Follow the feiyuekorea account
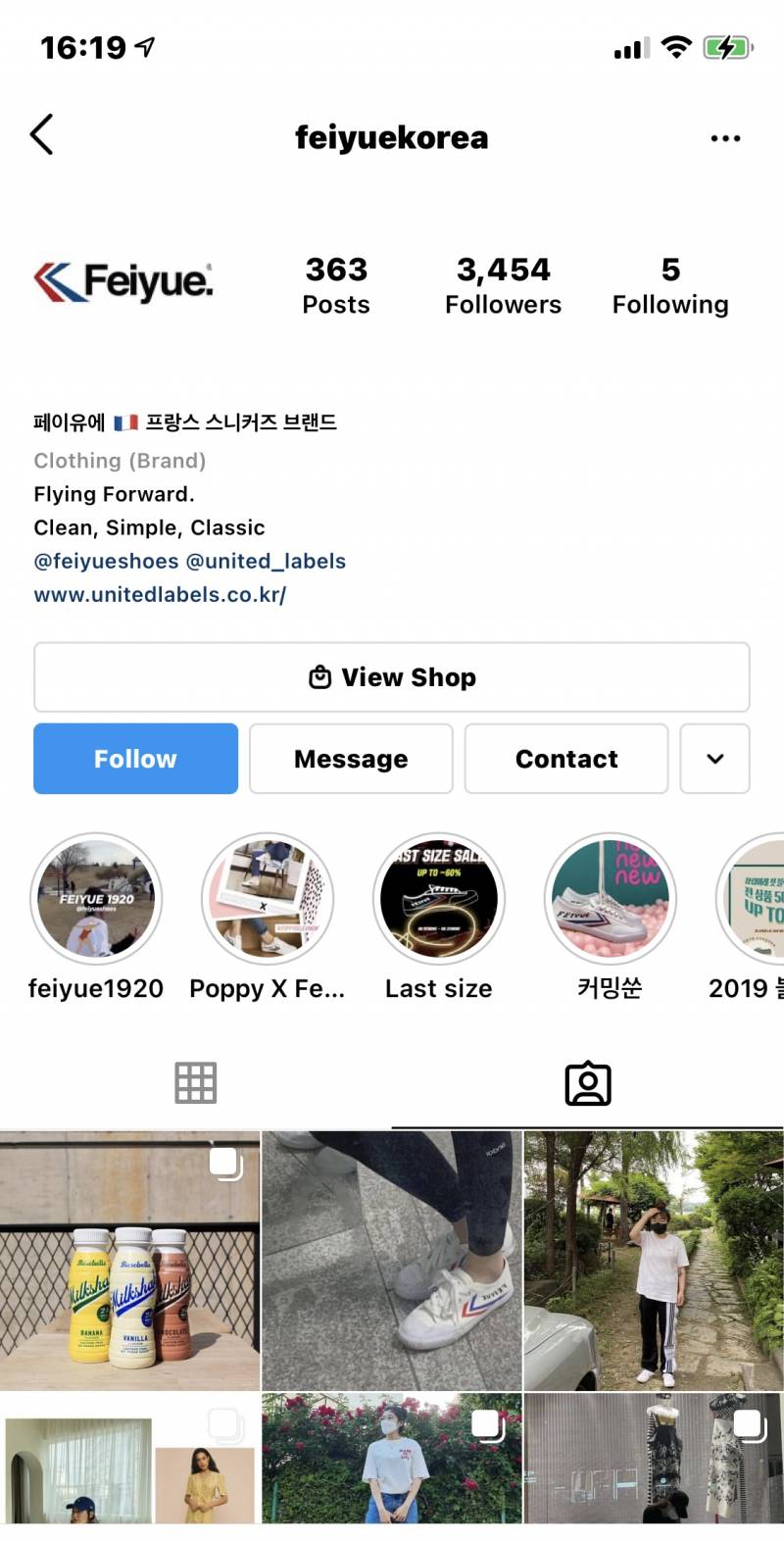This screenshot has width=784, height=1541. coord(135,759)
